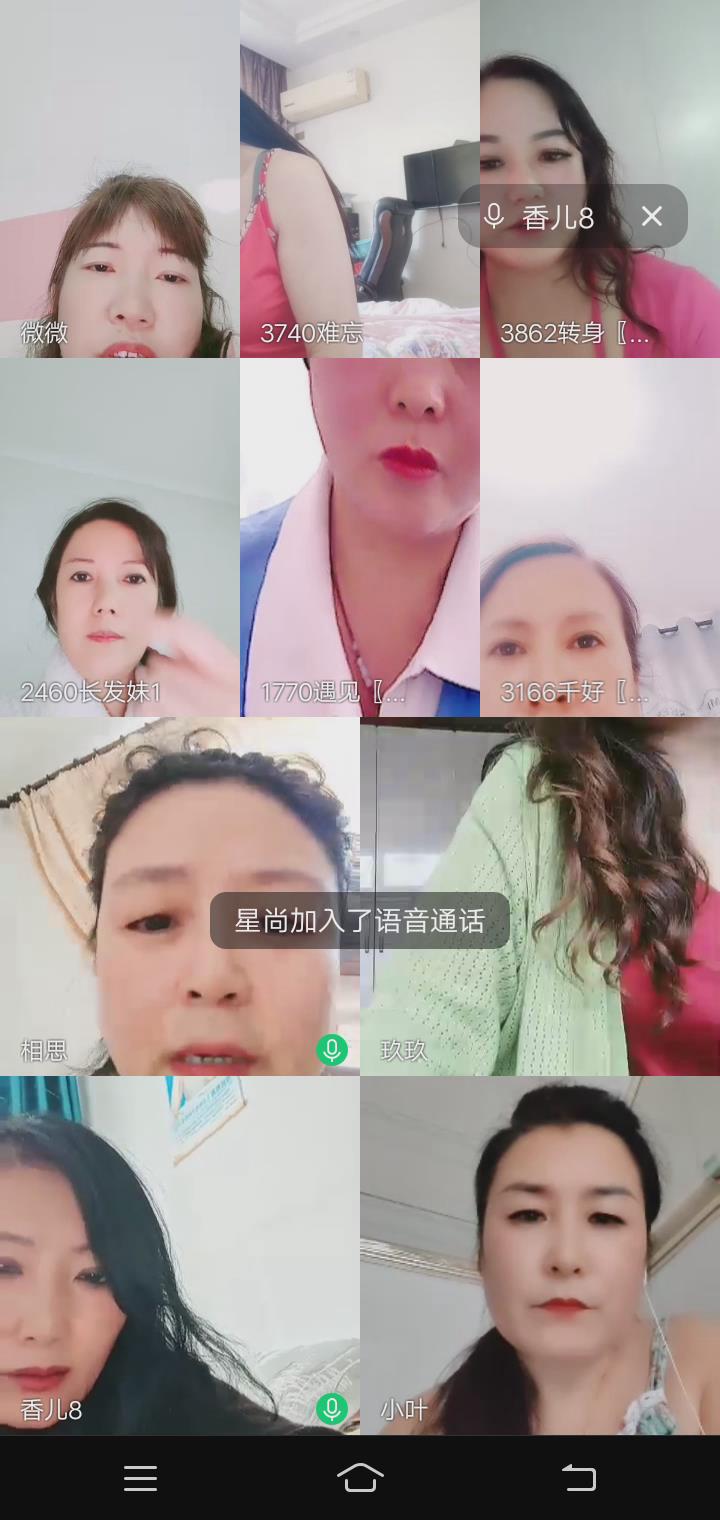This screenshot has width=720, height=1520.
Task: View the 3166千好 video tile
Action: point(600,538)
